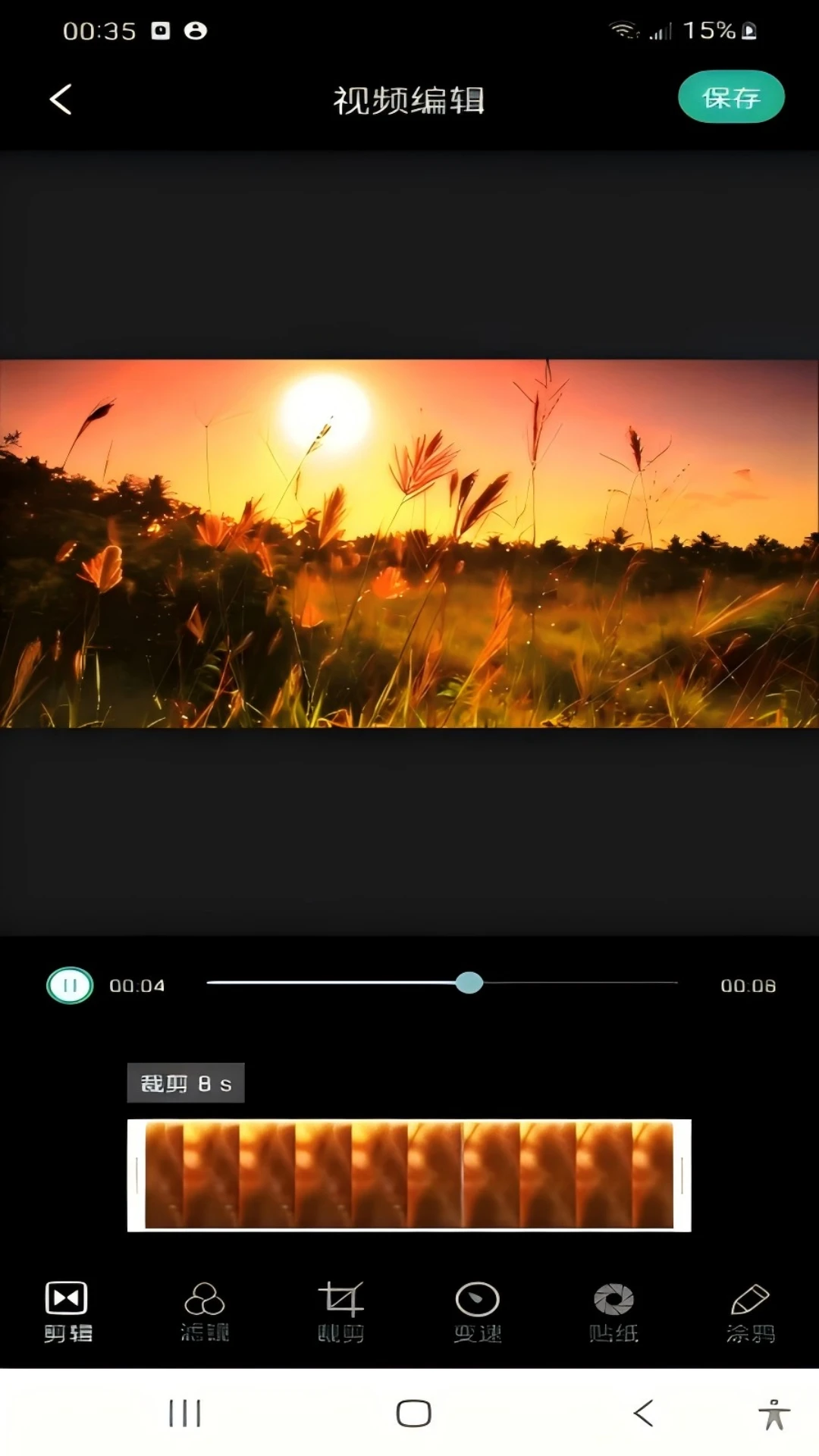
Task: Switch to the 变速 speed tool
Action: [477, 1310]
